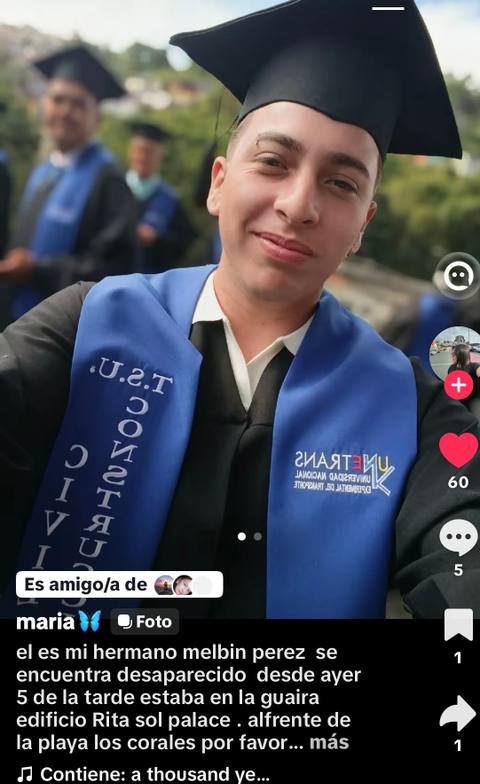Screen dimensions: 480x784
Task: Follow maria with the plus button
Action: point(458,385)
